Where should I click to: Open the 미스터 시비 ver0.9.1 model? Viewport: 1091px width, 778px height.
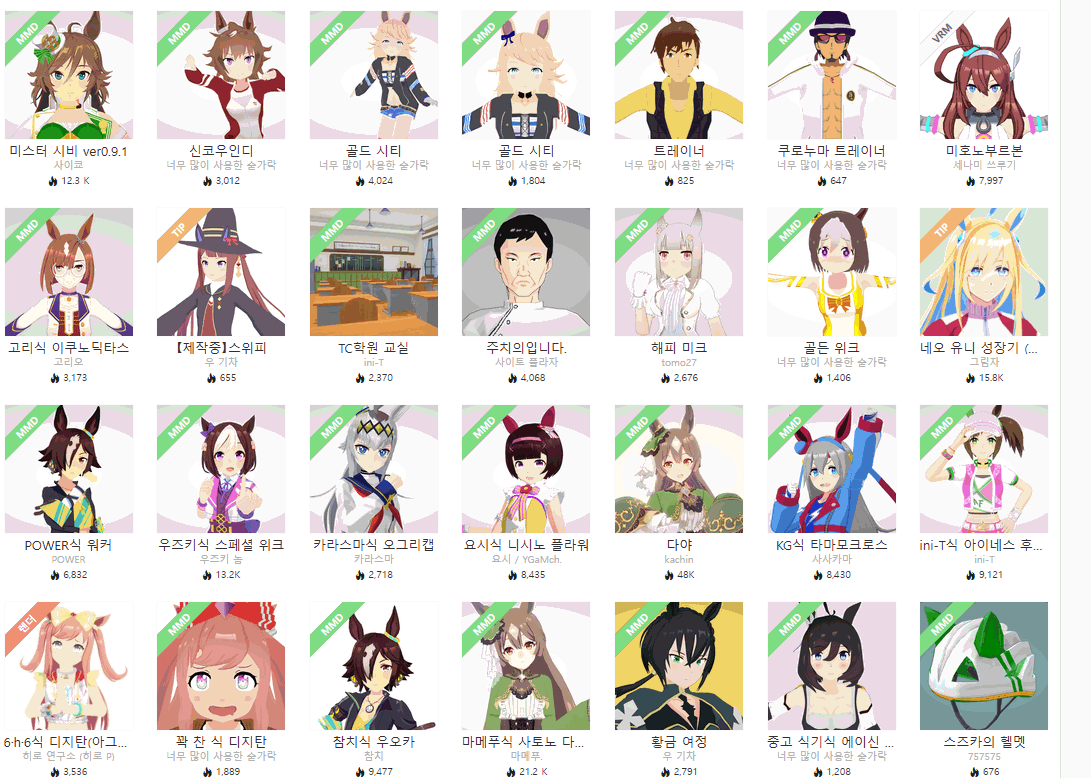[69, 75]
